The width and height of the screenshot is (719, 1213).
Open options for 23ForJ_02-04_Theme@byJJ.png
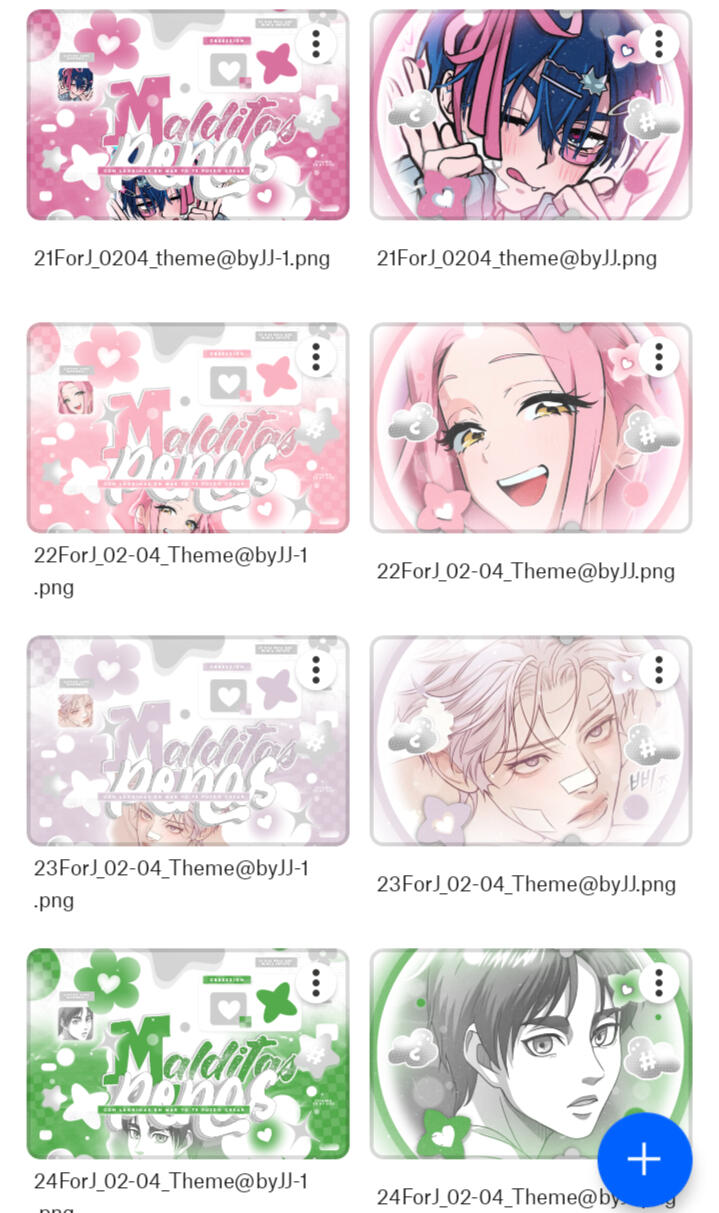pos(659,670)
